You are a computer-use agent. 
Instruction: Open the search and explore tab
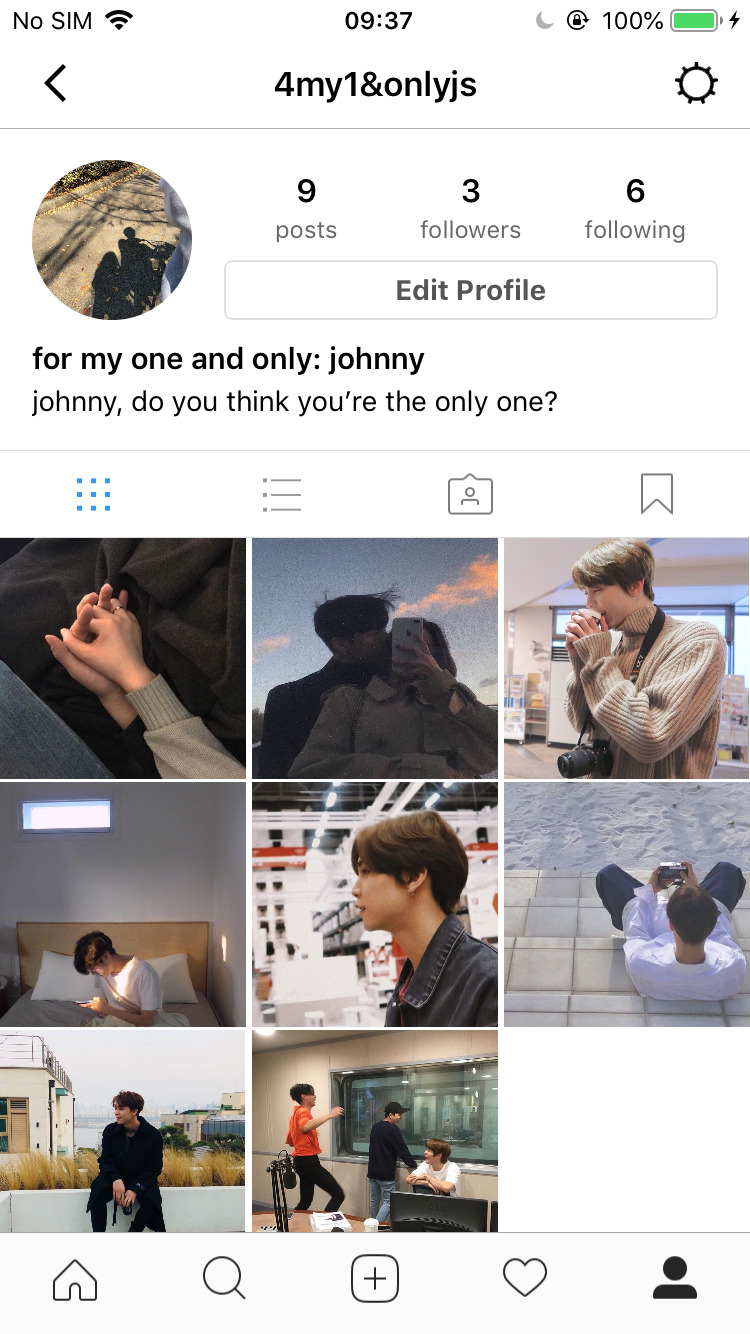224,1279
